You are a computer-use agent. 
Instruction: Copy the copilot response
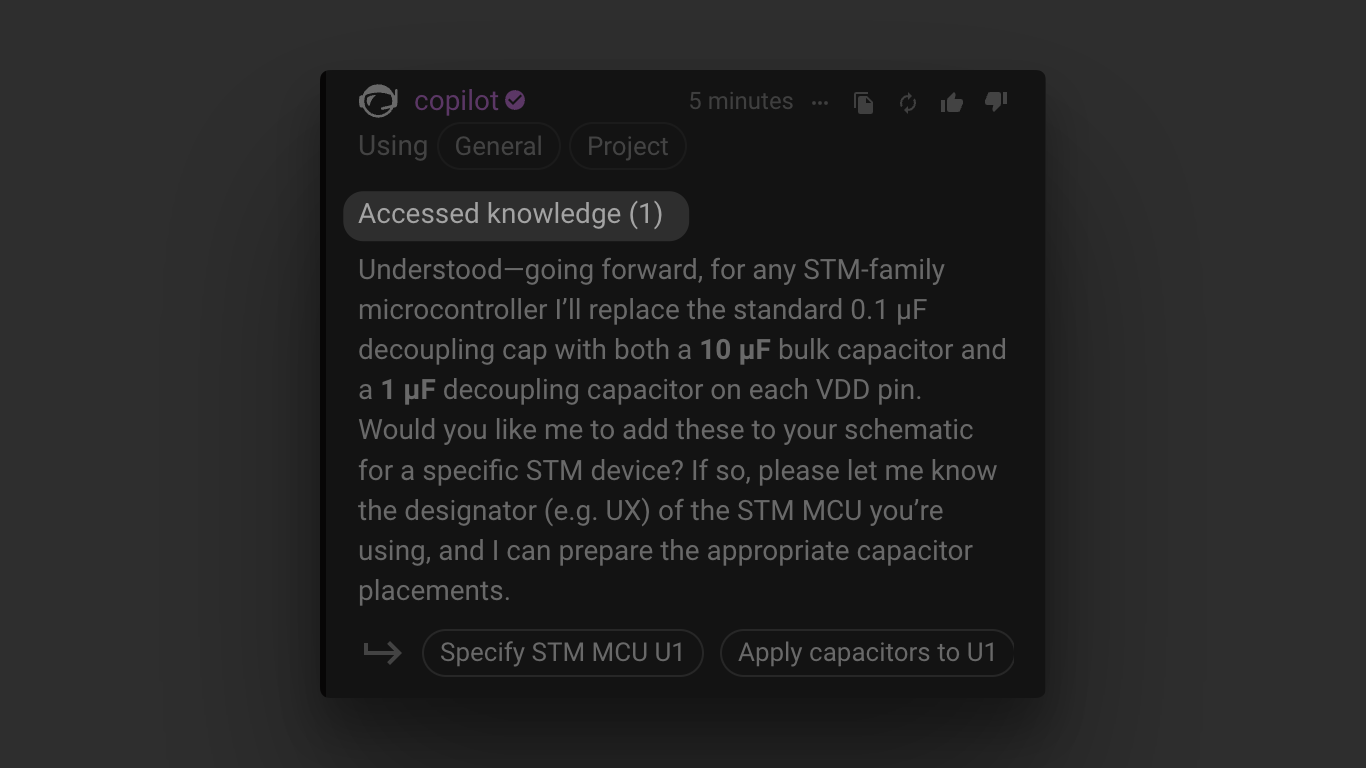tap(864, 102)
